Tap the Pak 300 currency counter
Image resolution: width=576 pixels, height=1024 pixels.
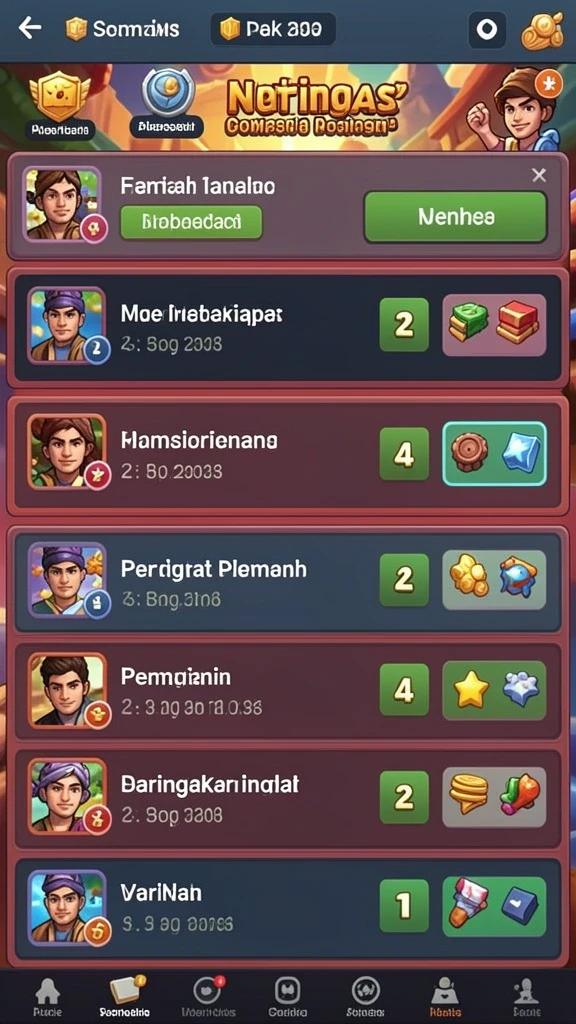point(273,29)
